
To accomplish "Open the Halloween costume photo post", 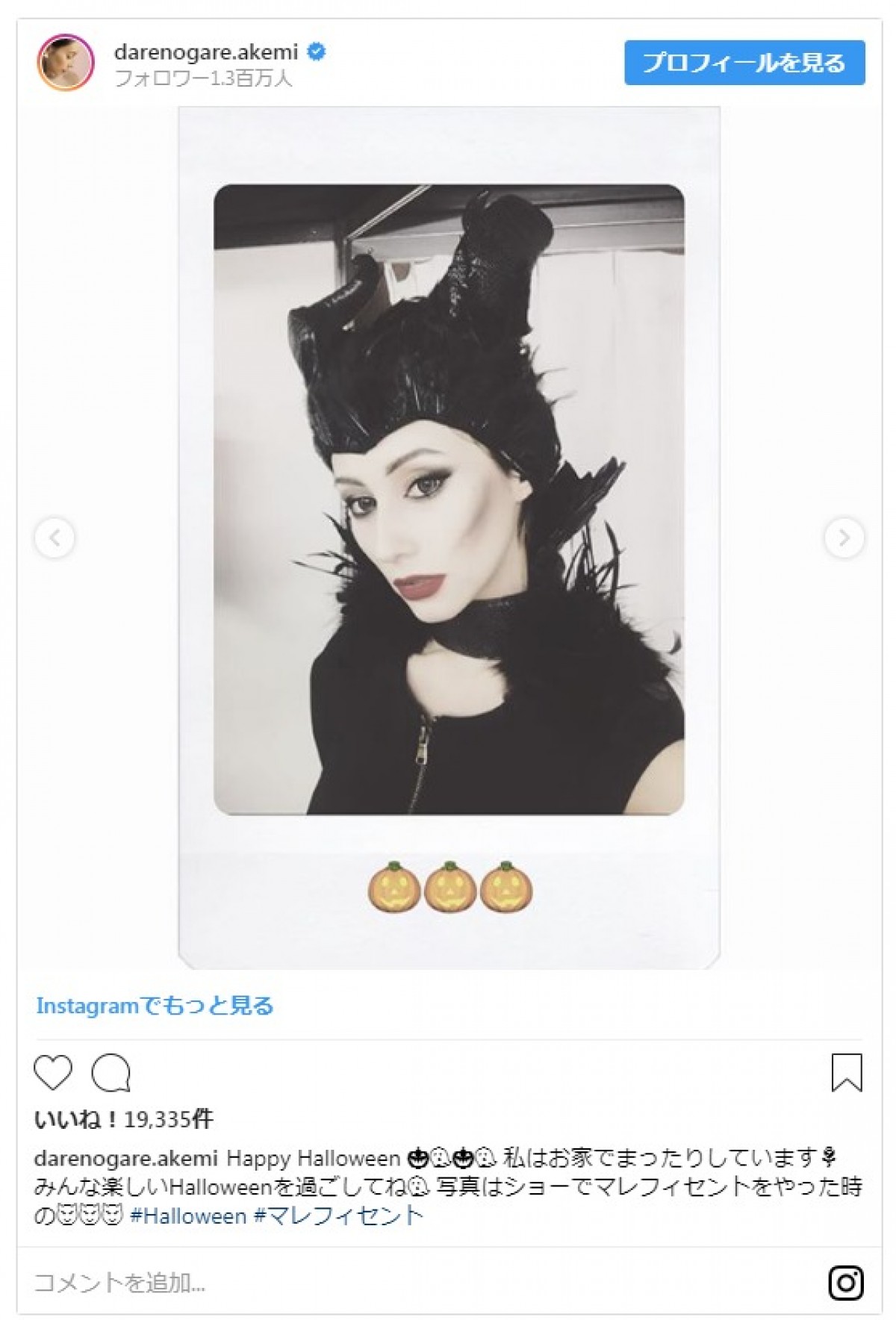I will coord(449,499).
